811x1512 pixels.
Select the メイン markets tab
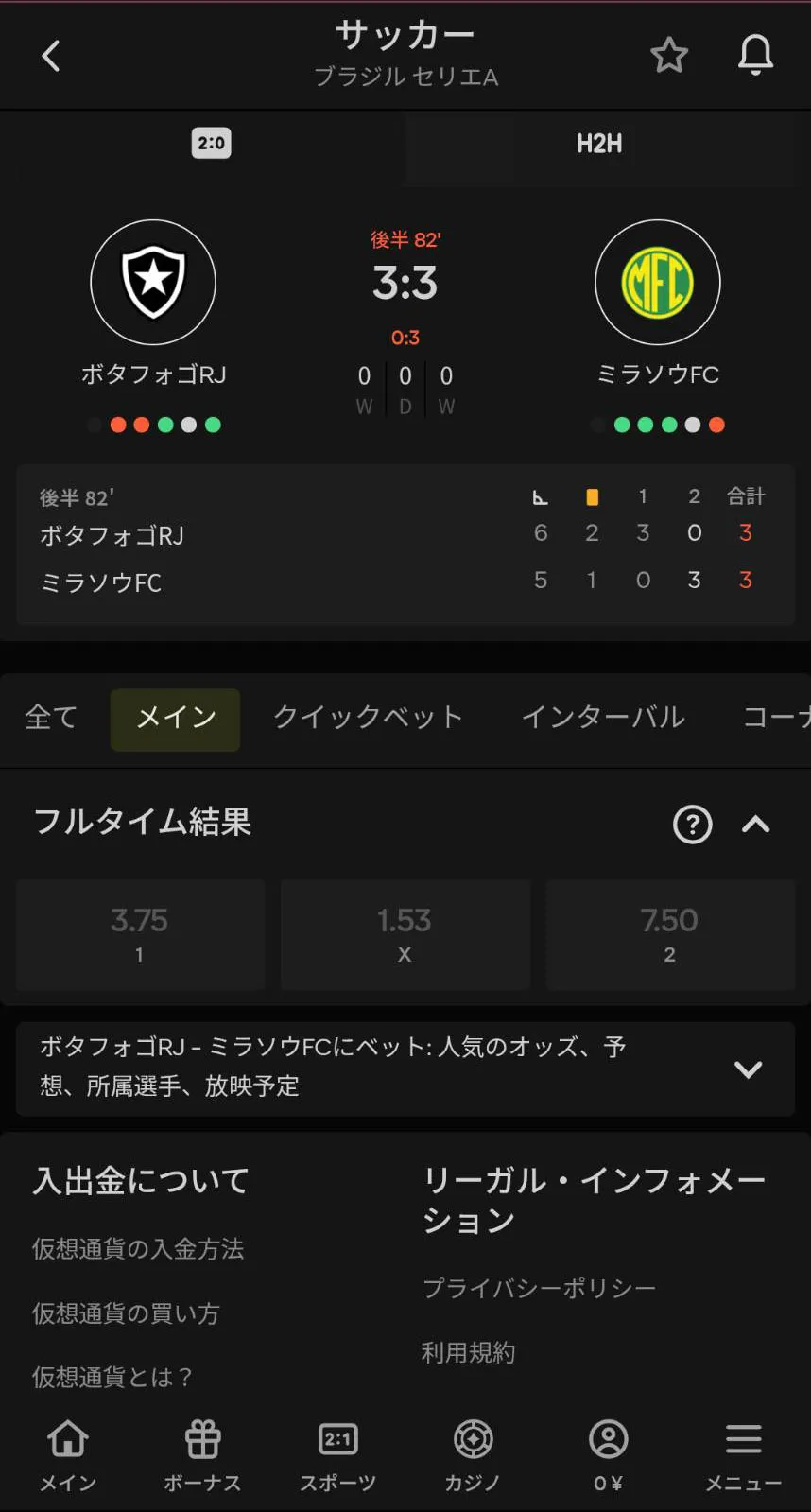coord(176,719)
